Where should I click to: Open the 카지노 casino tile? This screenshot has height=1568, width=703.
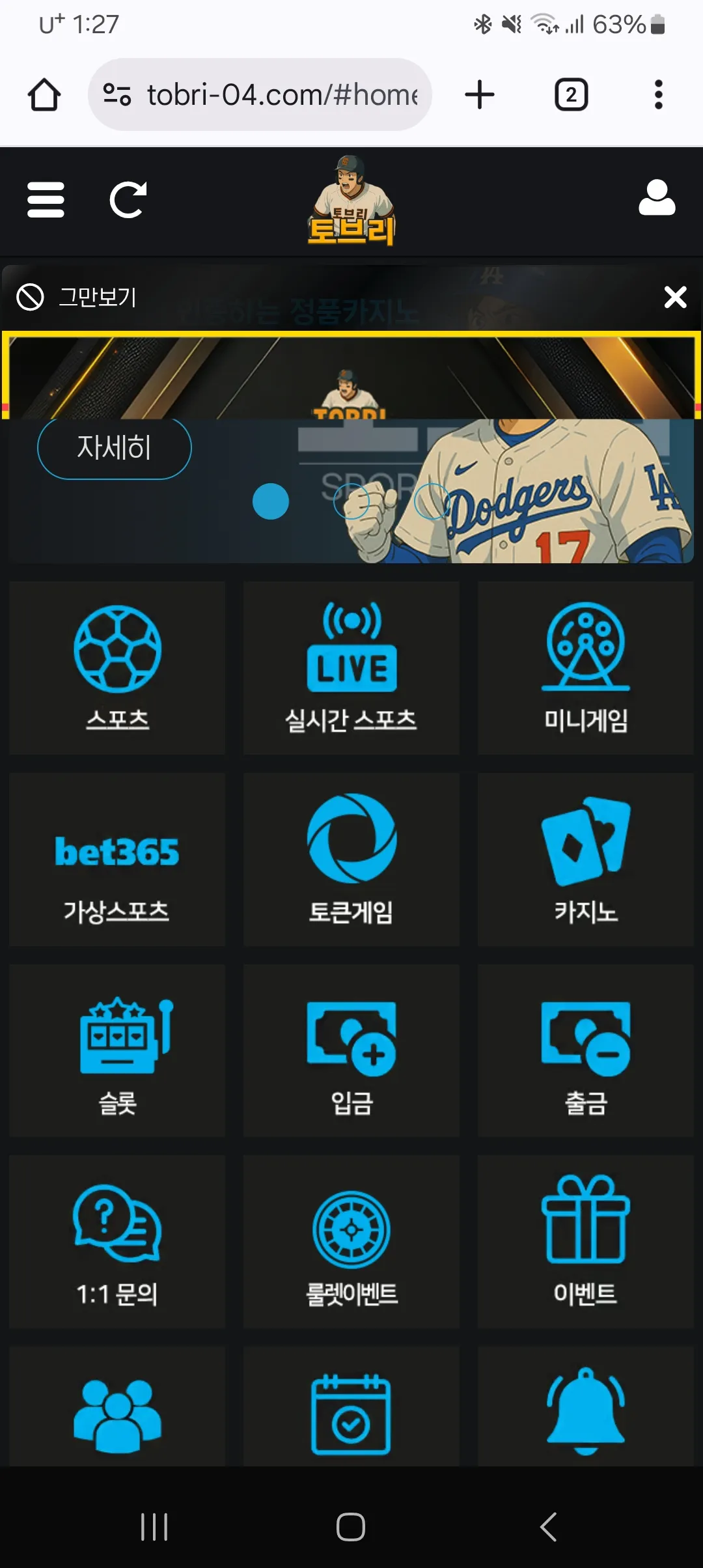(586, 860)
